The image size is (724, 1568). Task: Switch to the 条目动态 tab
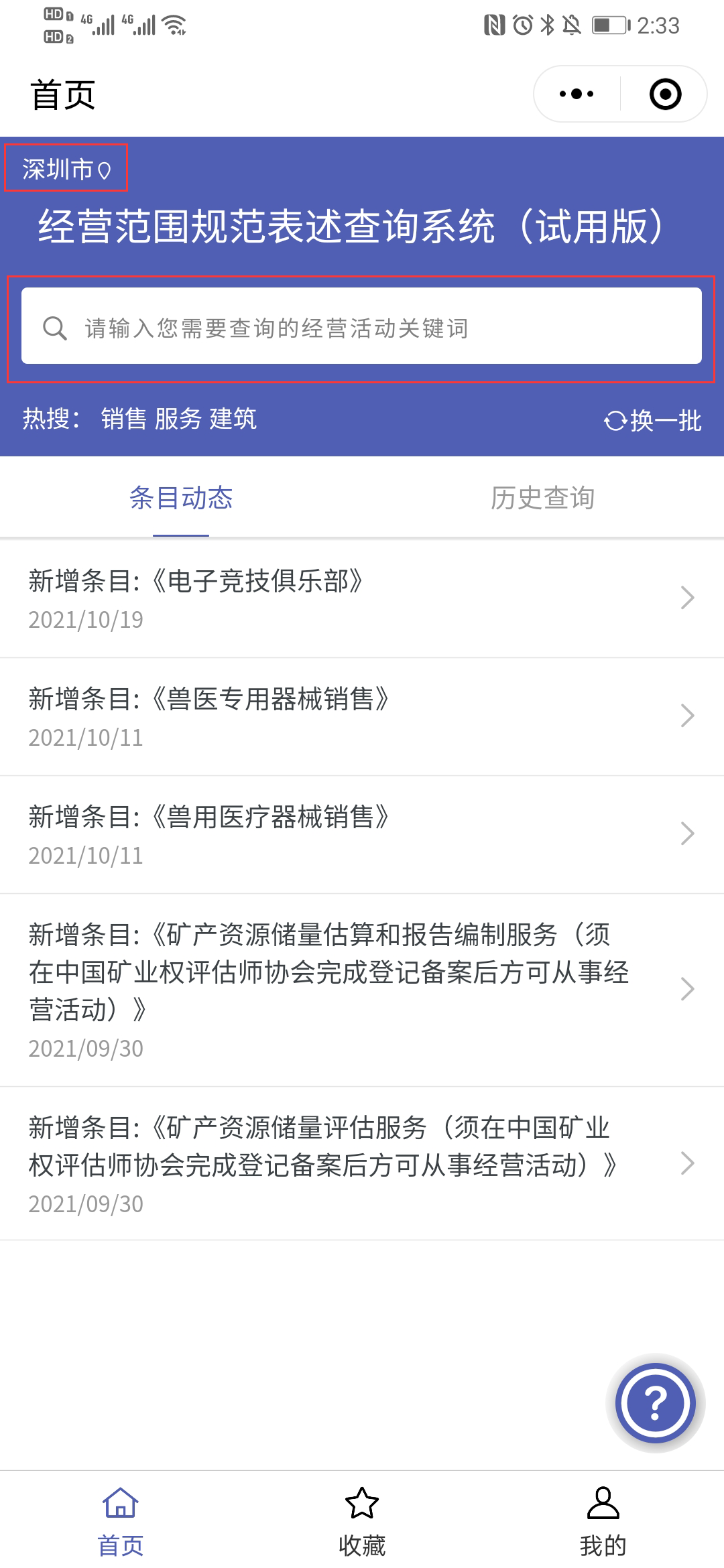(x=181, y=499)
